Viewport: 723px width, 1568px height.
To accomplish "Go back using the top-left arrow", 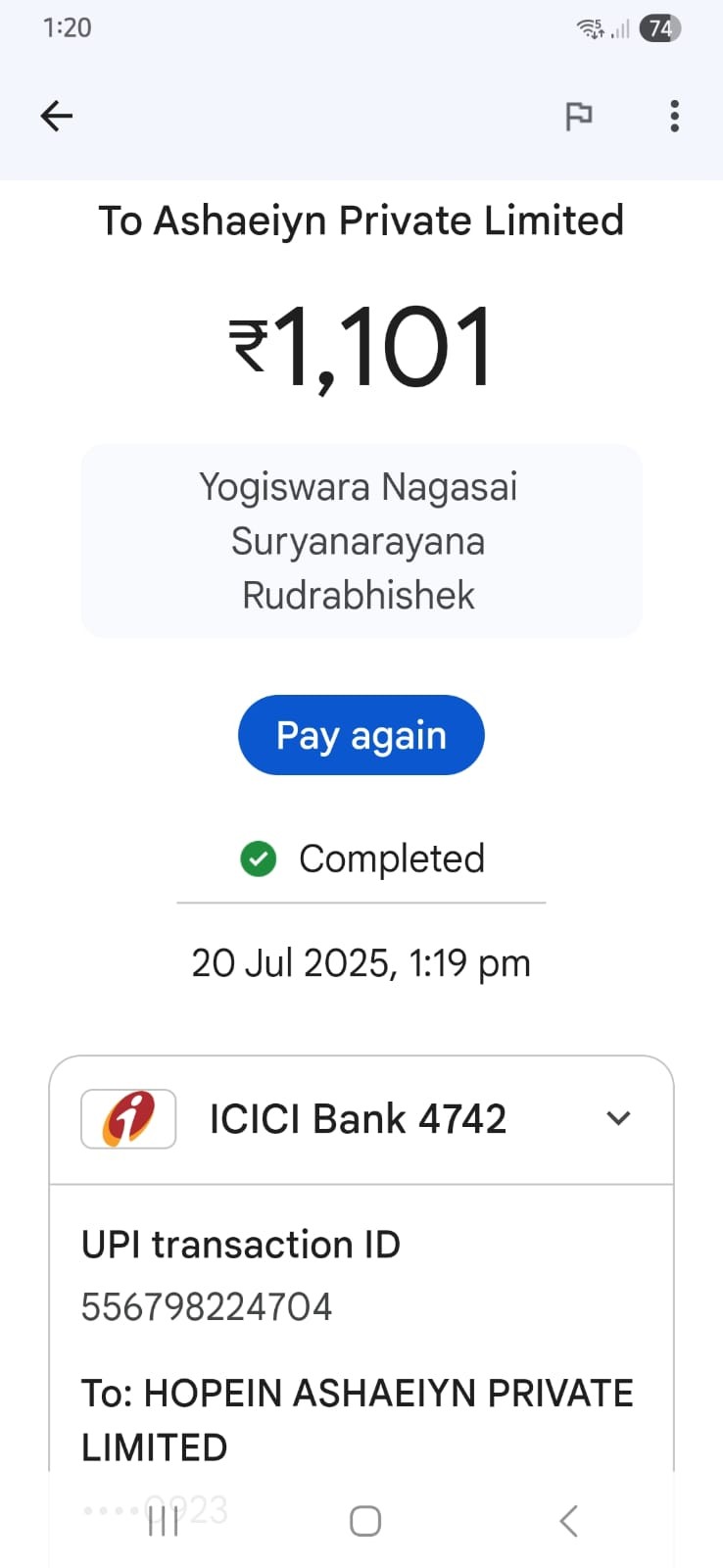I will pos(57,116).
